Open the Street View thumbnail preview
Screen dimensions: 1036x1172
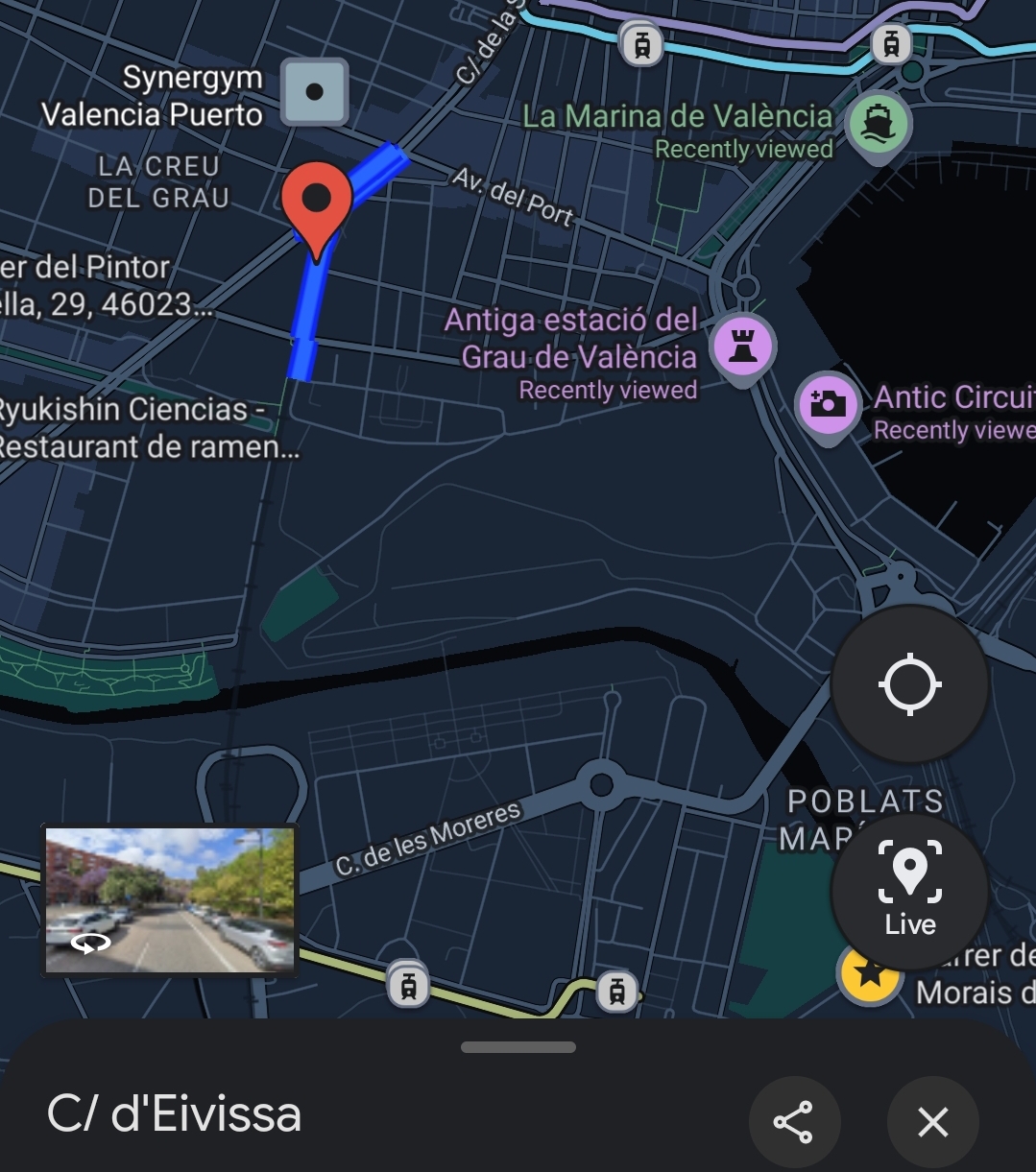[x=170, y=900]
